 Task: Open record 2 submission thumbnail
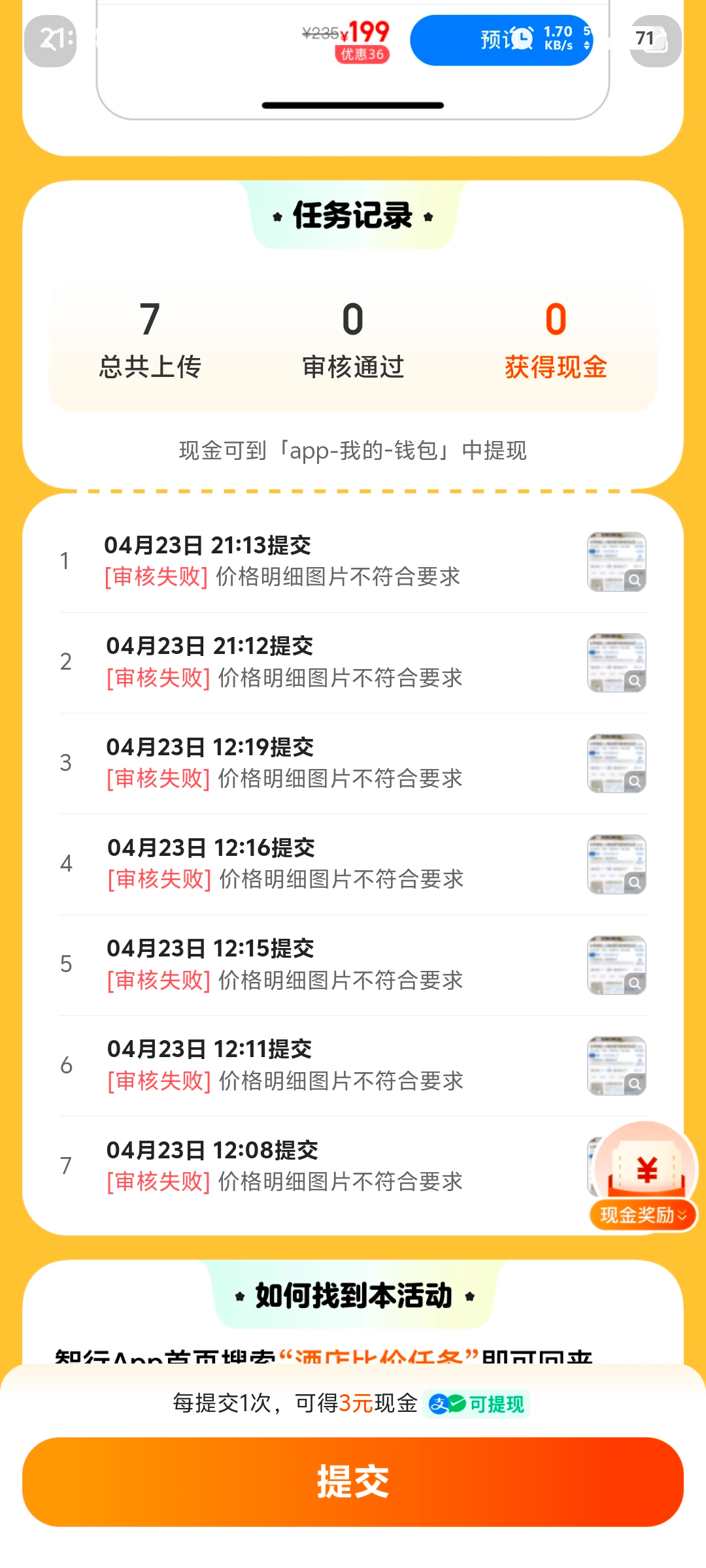click(x=616, y=662)
